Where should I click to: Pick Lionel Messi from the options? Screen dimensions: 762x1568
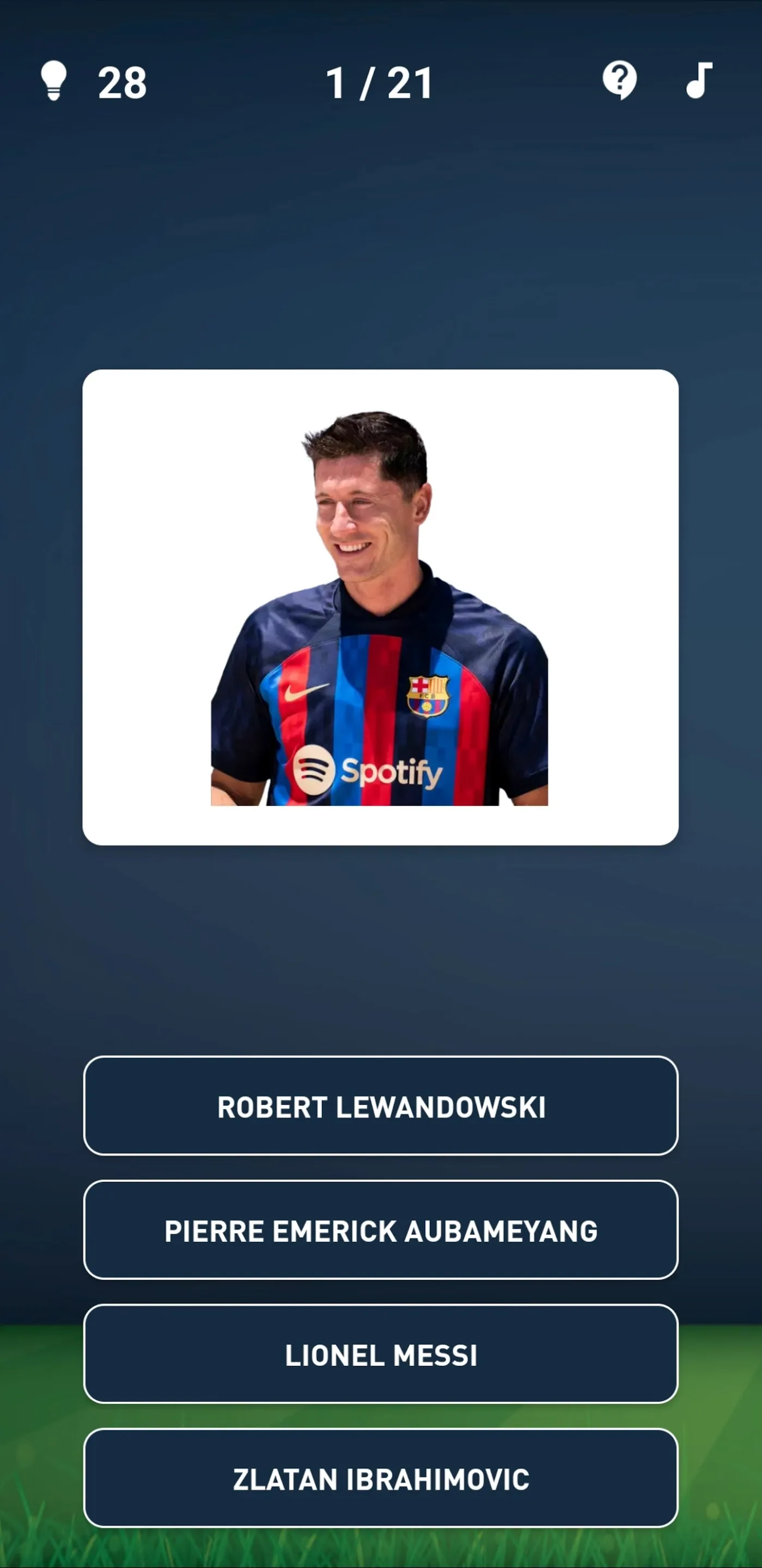point(381,1356)
